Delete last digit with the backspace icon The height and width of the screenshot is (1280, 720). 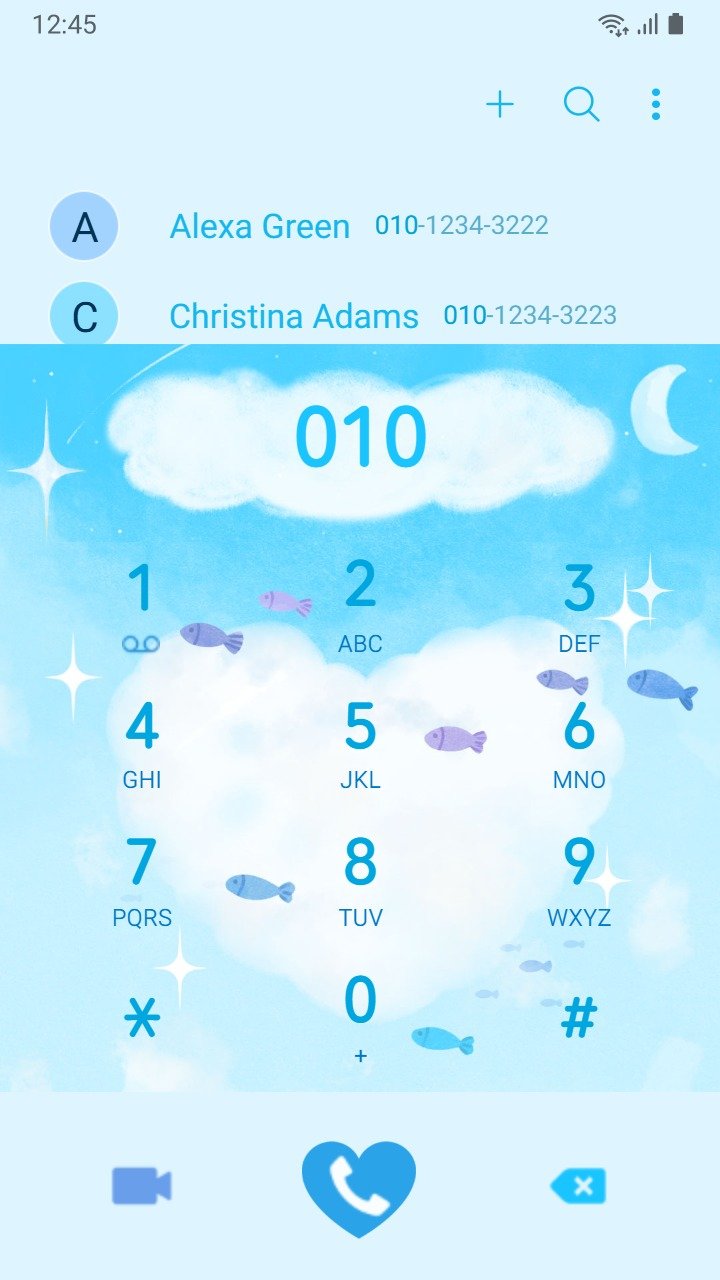578,1187
